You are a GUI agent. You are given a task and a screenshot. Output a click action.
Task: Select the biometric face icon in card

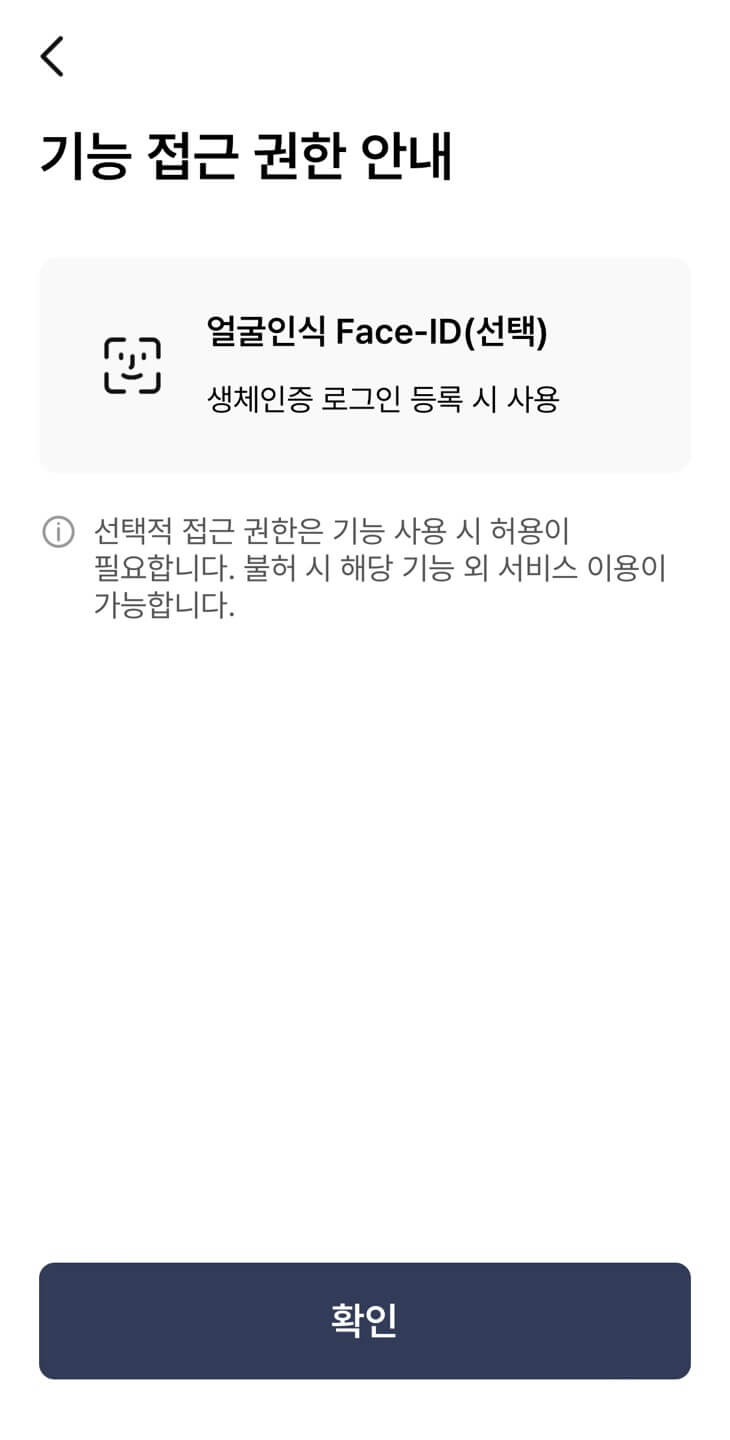pyautogui.click(x=133, y=365)
